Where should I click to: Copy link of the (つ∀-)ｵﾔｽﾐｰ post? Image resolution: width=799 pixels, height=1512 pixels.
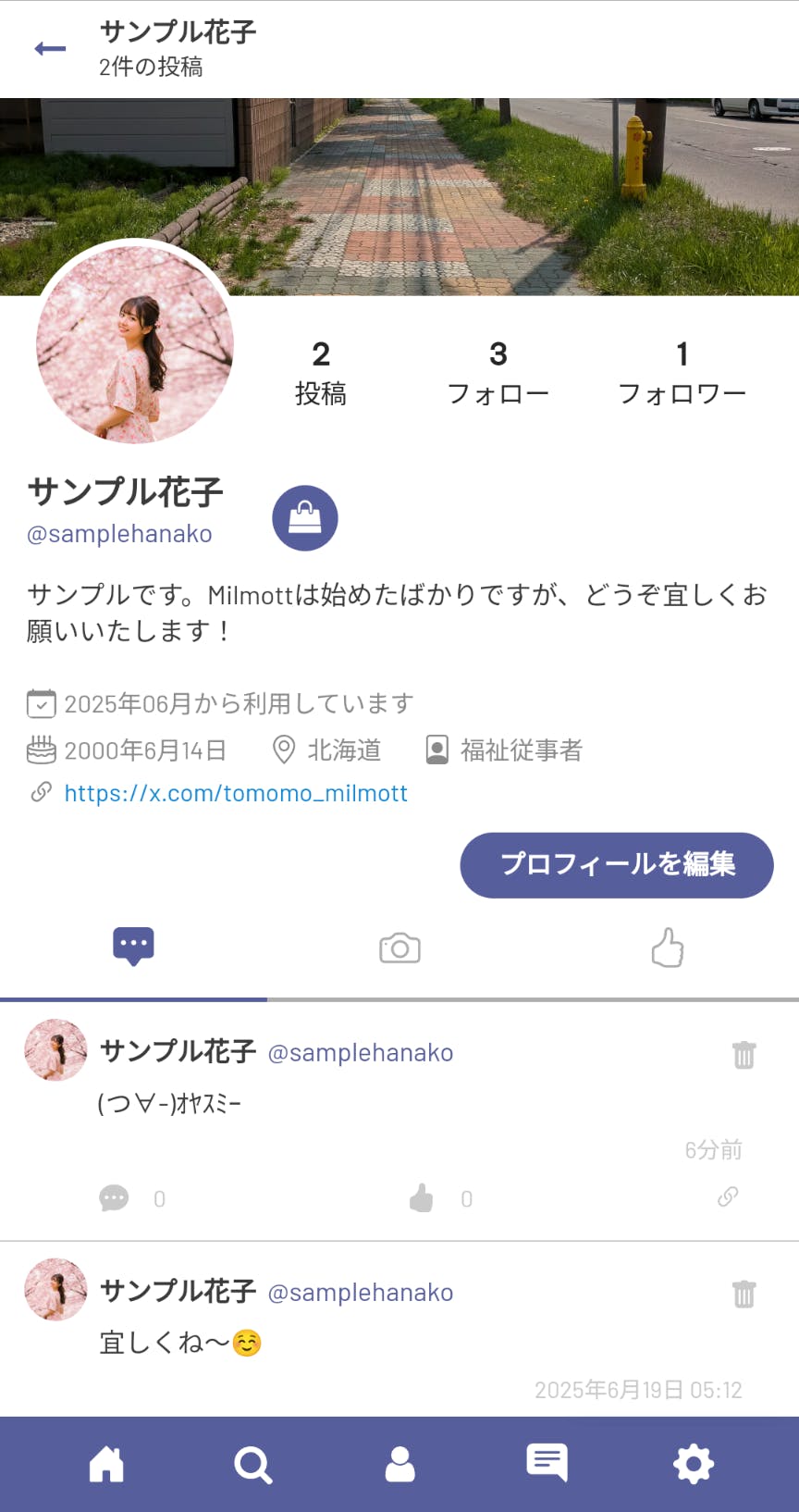coord(728,1197)
